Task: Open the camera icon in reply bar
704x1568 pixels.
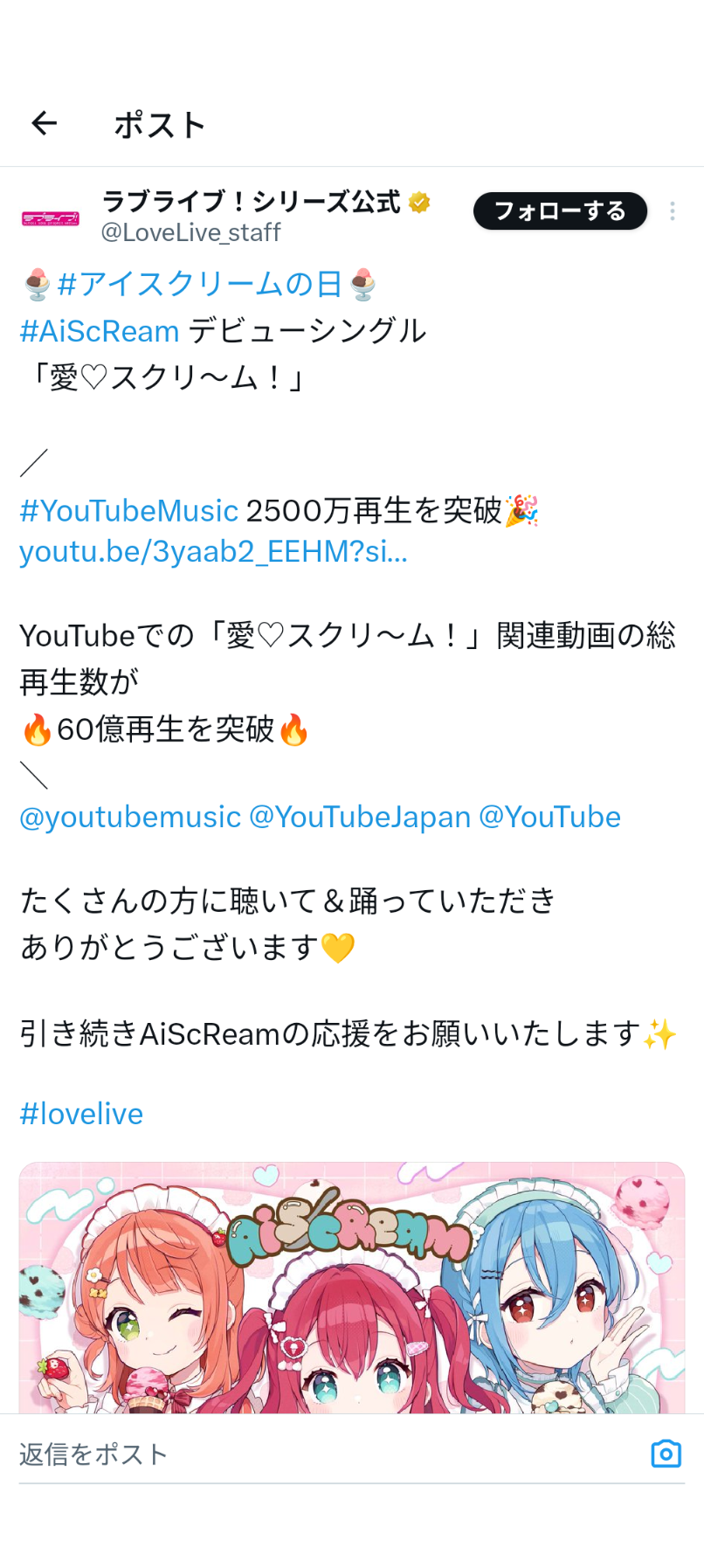Action: coord(666,1454)
